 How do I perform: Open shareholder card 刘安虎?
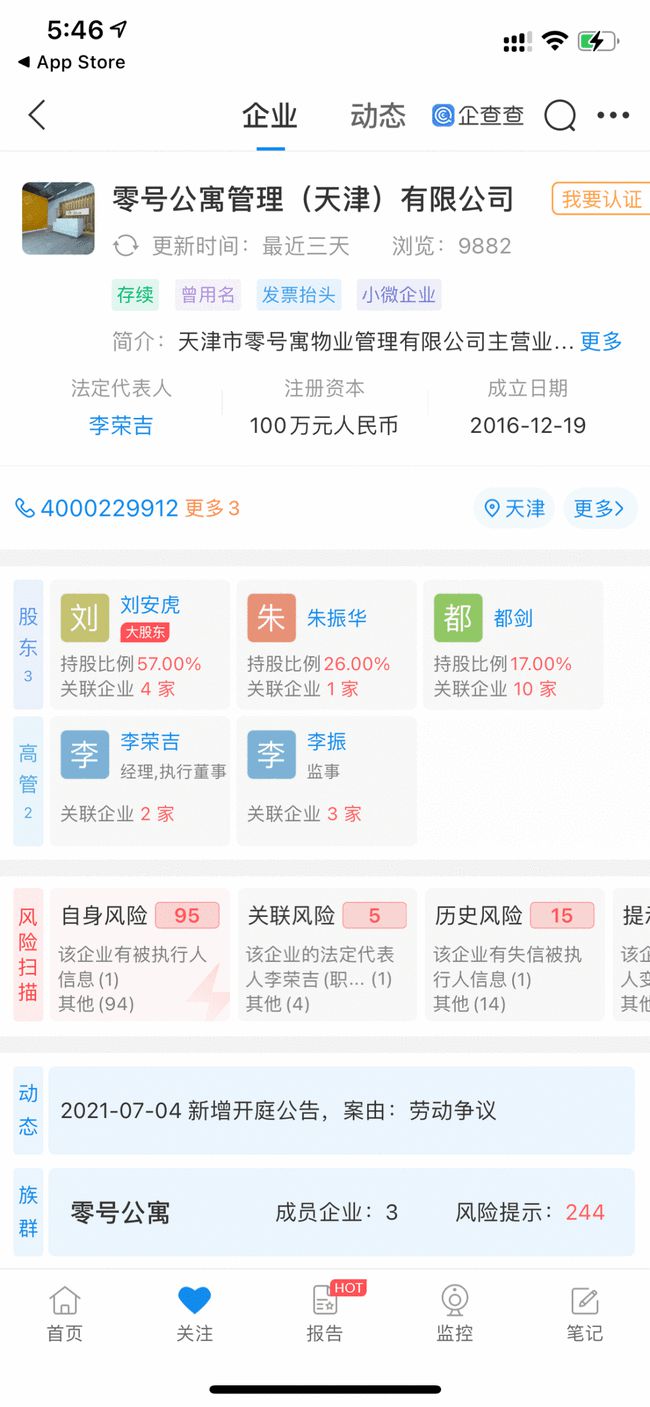140,645
